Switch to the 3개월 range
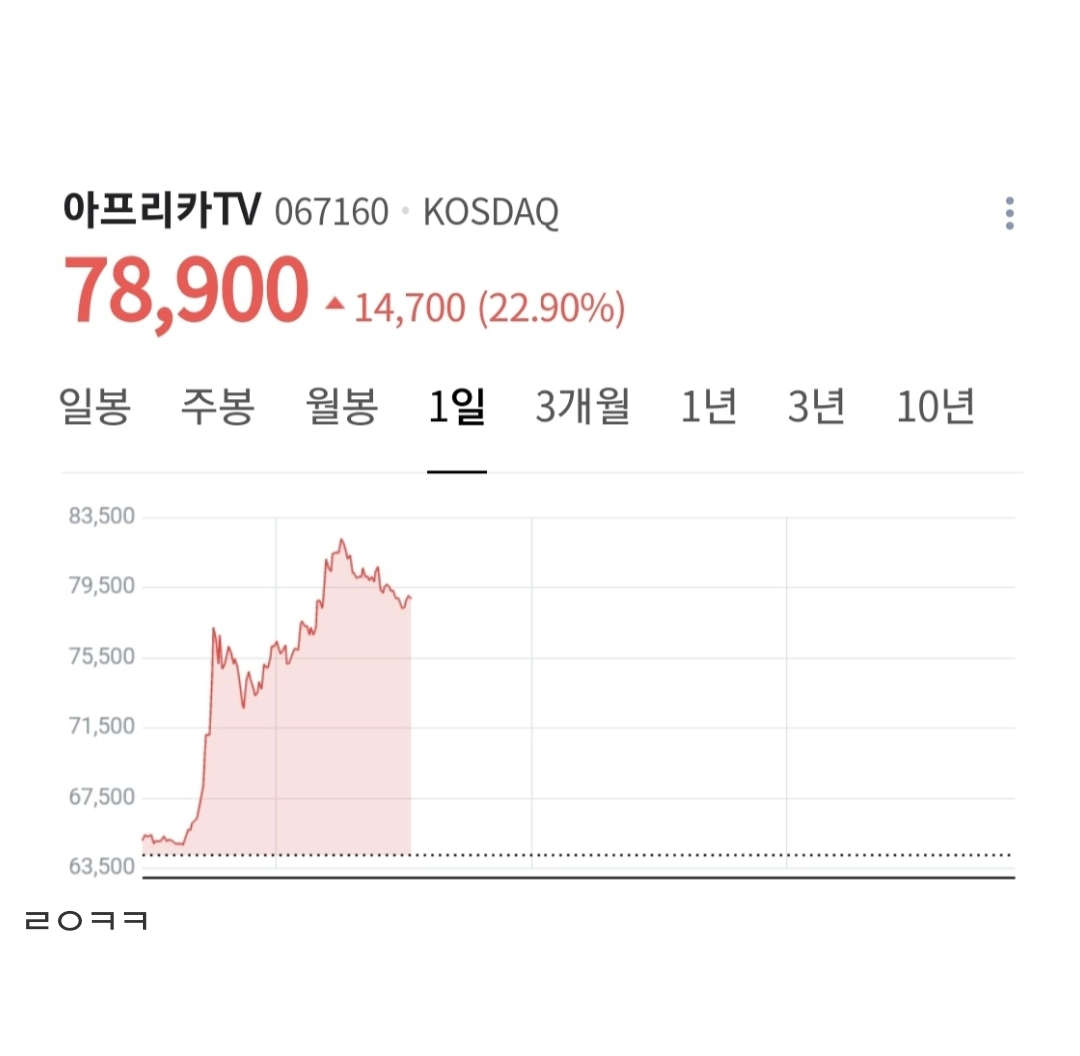Viewport: 1080px width, 1056px height. coord(583,406)
